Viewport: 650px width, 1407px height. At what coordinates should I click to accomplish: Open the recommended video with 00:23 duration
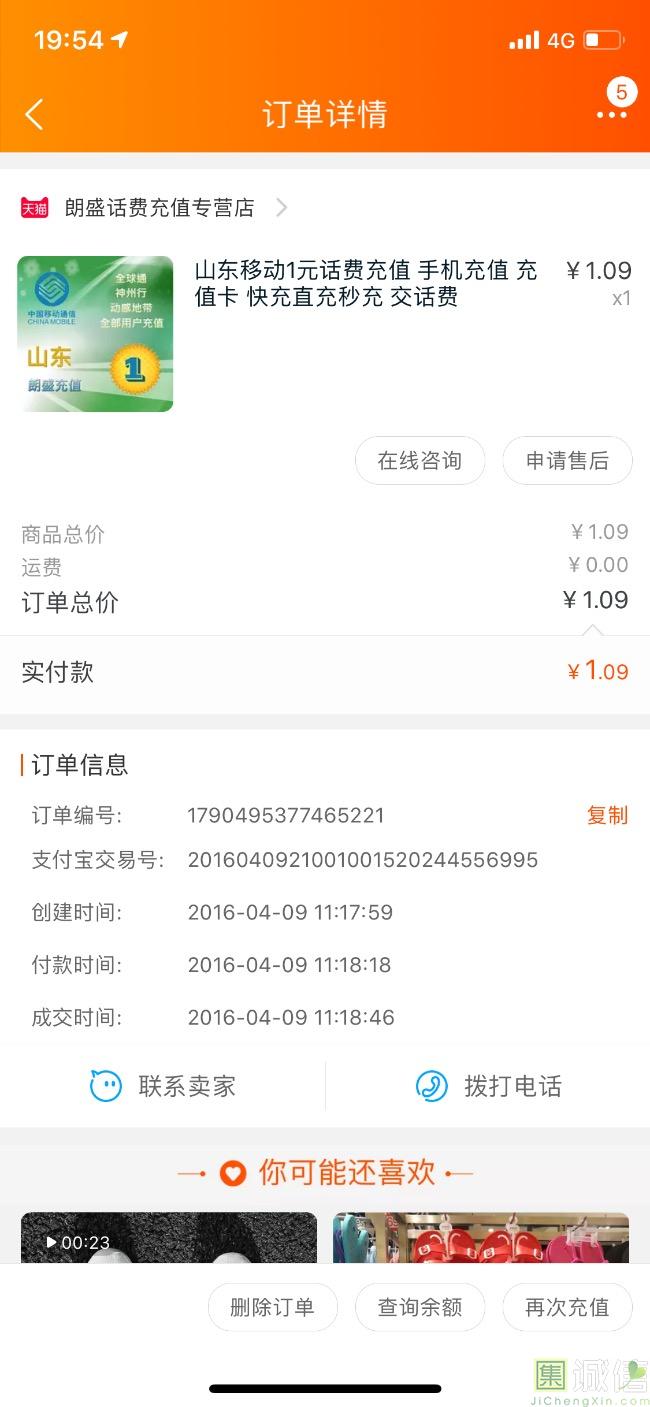(x=168, y=1238)
